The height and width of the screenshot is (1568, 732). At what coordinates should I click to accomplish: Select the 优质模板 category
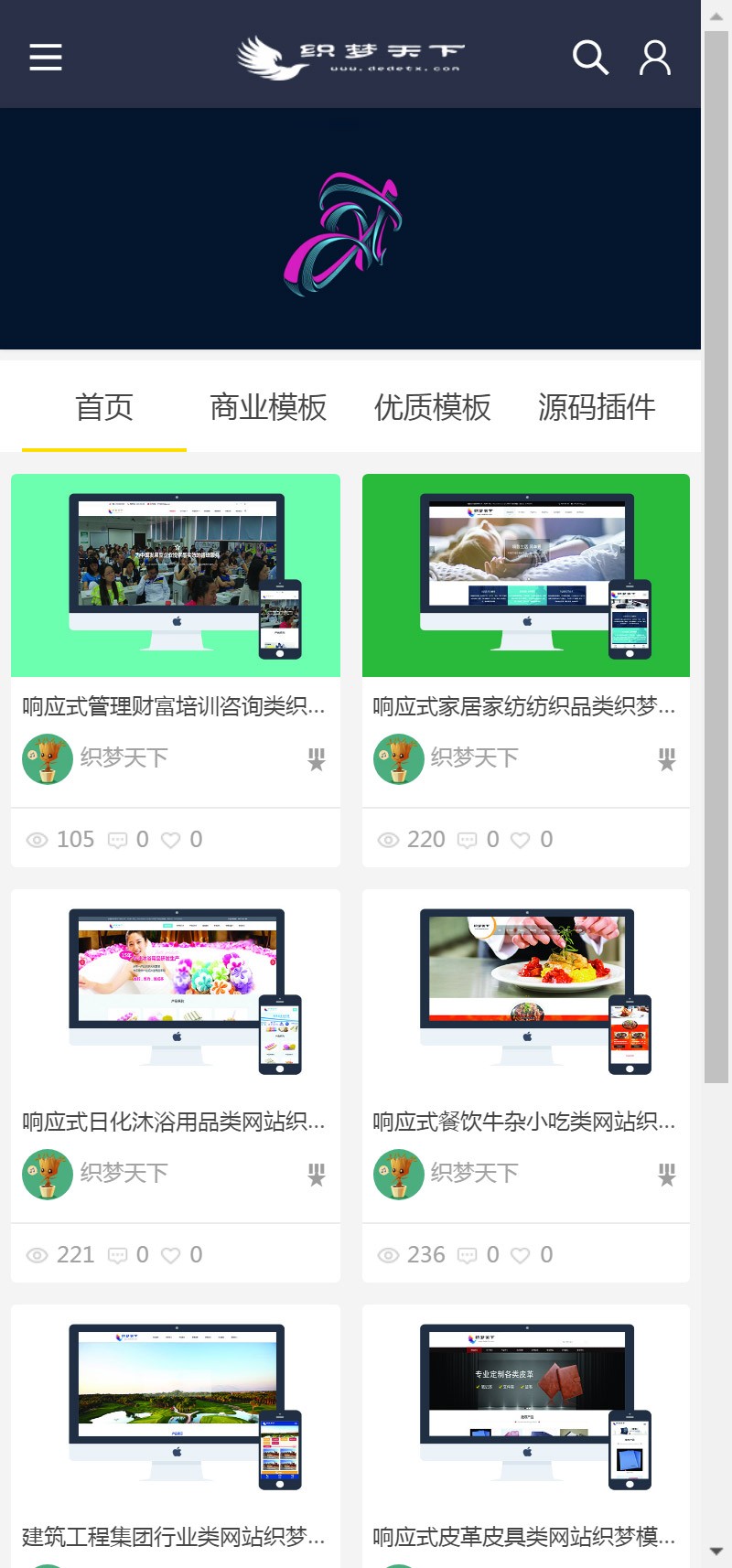point(433,407)
